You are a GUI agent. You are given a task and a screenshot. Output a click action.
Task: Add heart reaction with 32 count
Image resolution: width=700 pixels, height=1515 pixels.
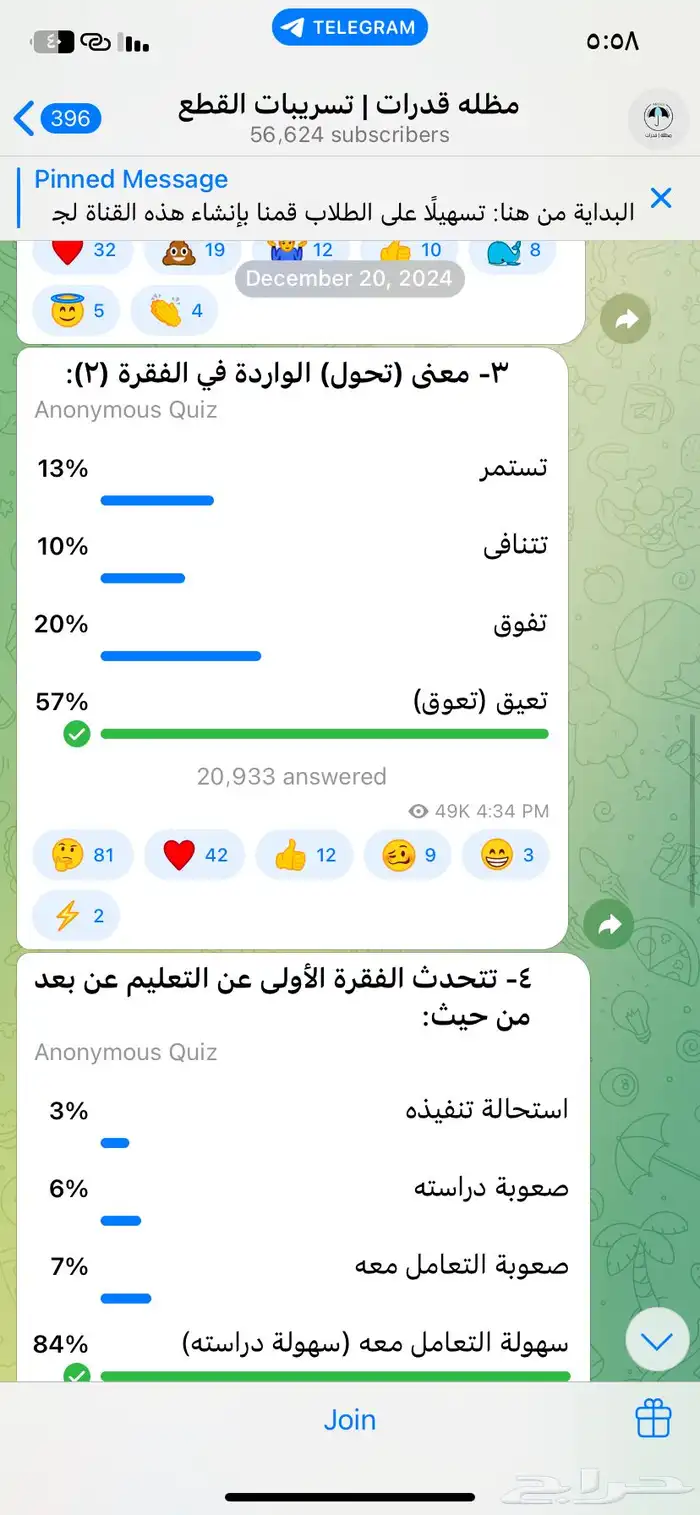pos(84,250)
